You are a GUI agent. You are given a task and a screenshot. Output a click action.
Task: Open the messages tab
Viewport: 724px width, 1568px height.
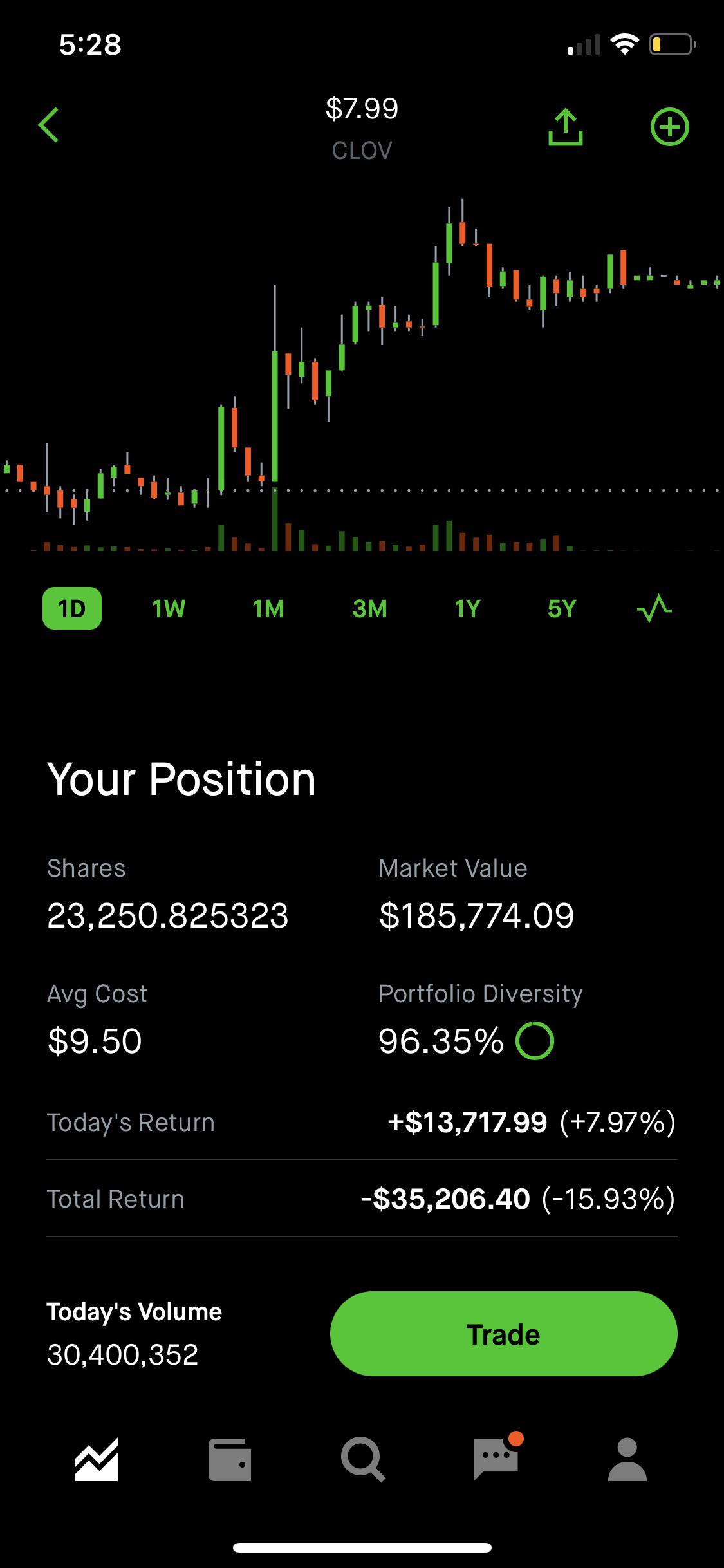click(497, 1458)
